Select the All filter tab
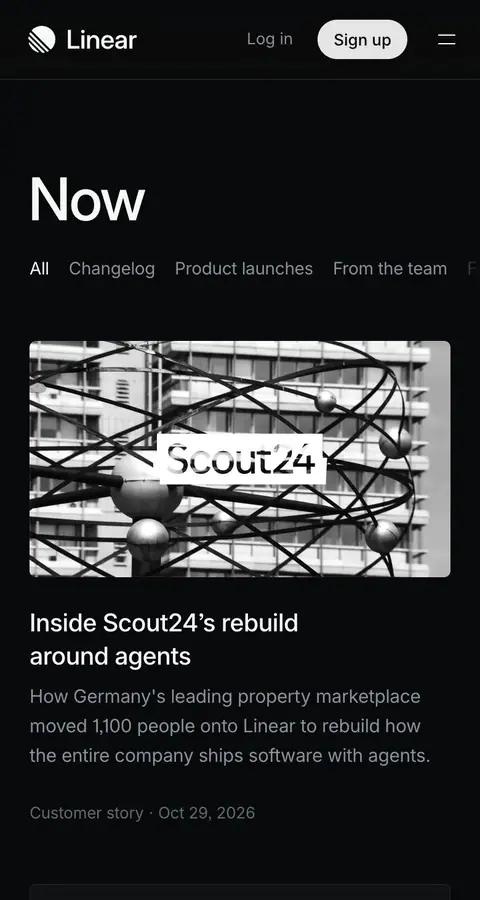 (x=39, y=269)
